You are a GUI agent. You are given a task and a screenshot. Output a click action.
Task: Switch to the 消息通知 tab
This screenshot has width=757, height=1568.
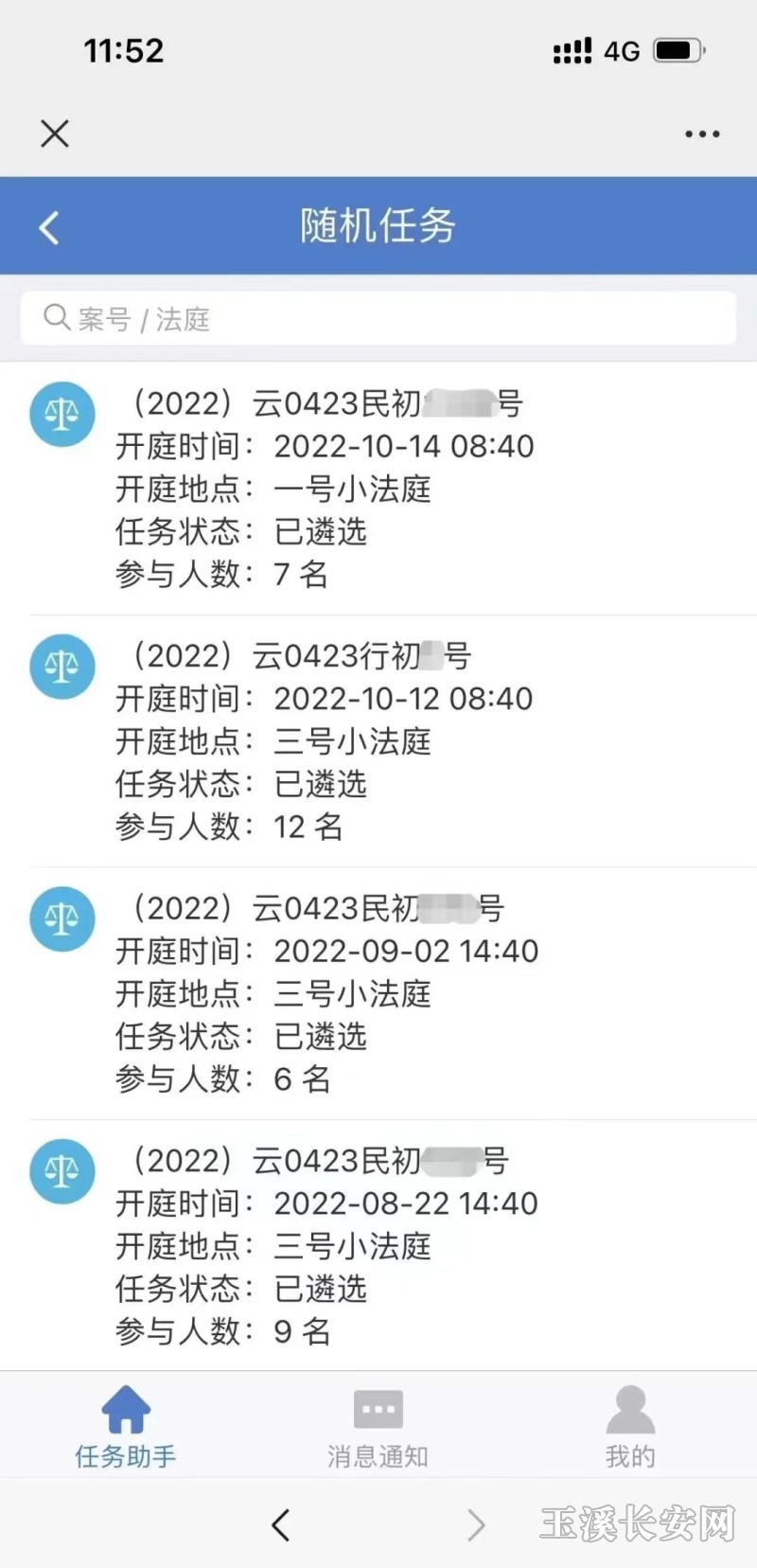[x=378, y=1427]
